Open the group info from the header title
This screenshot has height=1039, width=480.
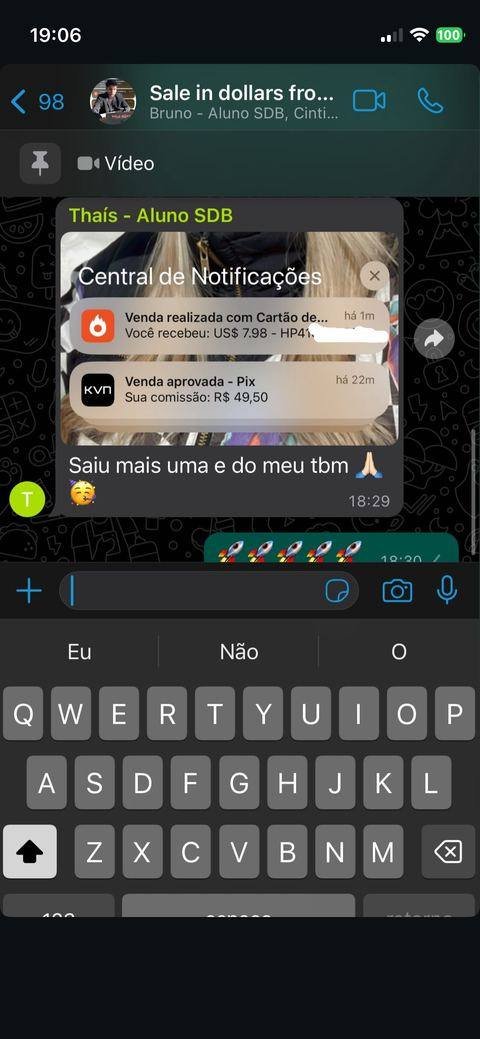click(x=244, y=101)
